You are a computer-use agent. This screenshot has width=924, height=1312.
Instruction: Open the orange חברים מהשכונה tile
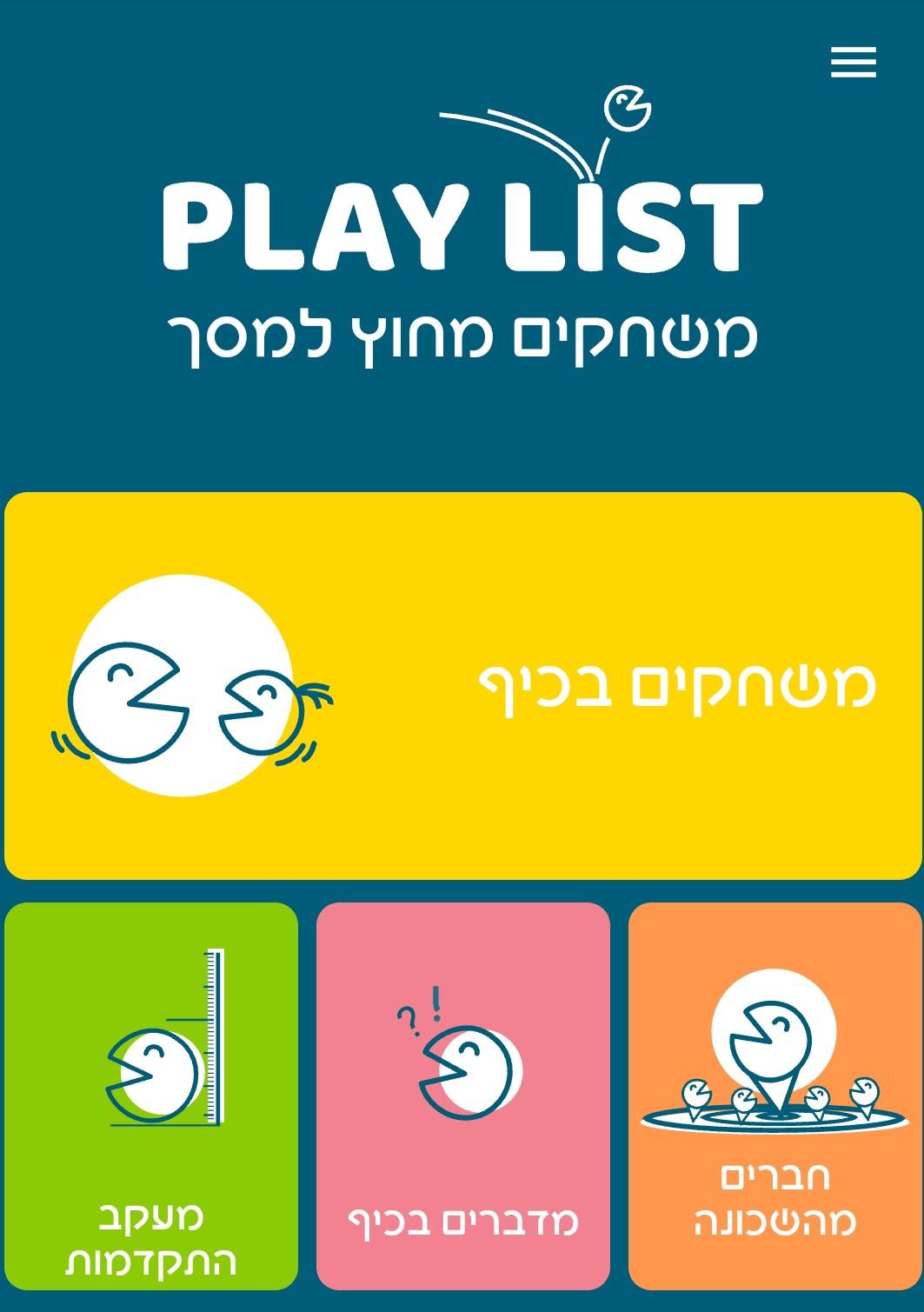tap(774, 1096)
